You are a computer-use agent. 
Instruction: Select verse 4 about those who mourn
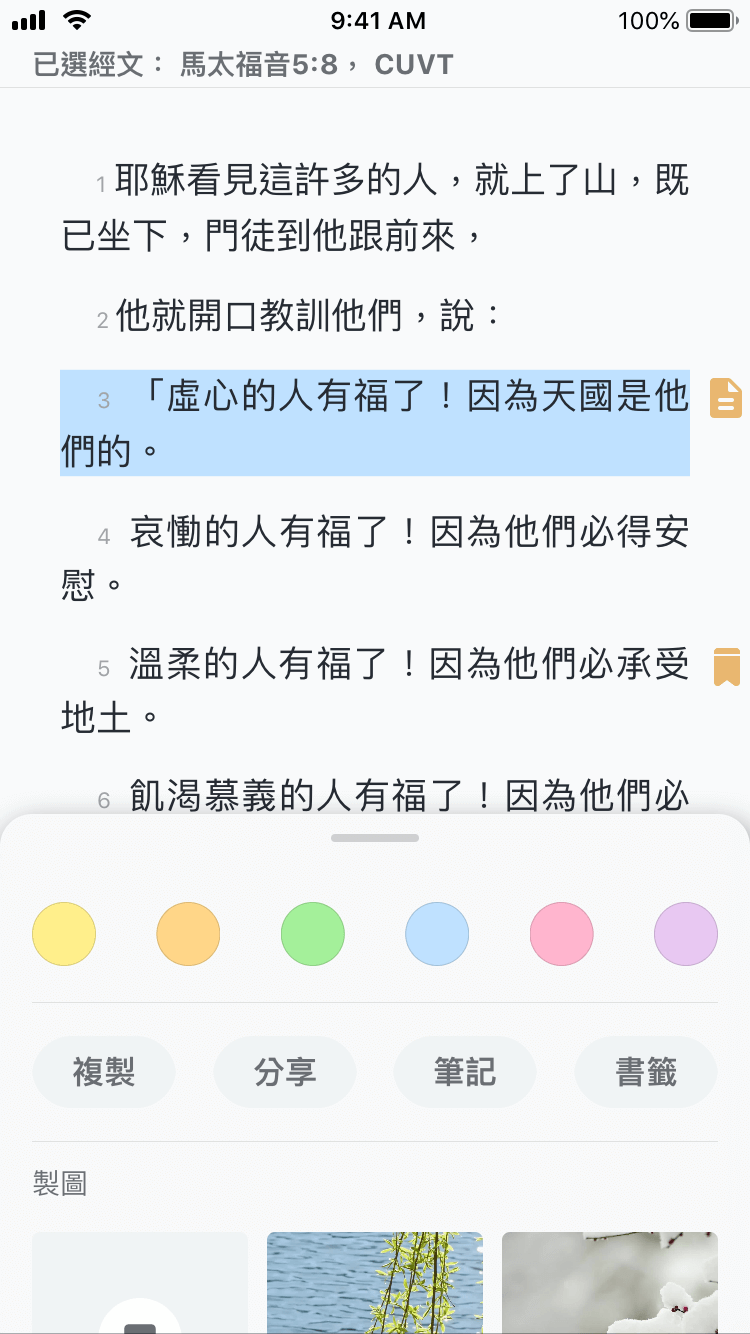(x=375, y=557)
